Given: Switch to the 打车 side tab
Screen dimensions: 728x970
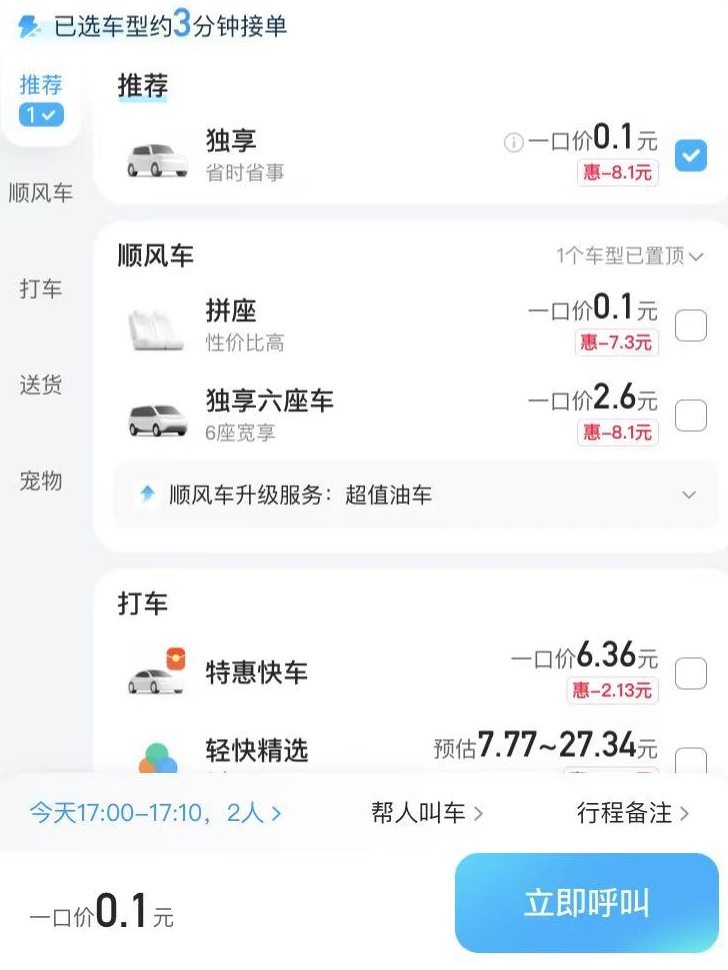Looking at the screenshot, I should (41, 289).
